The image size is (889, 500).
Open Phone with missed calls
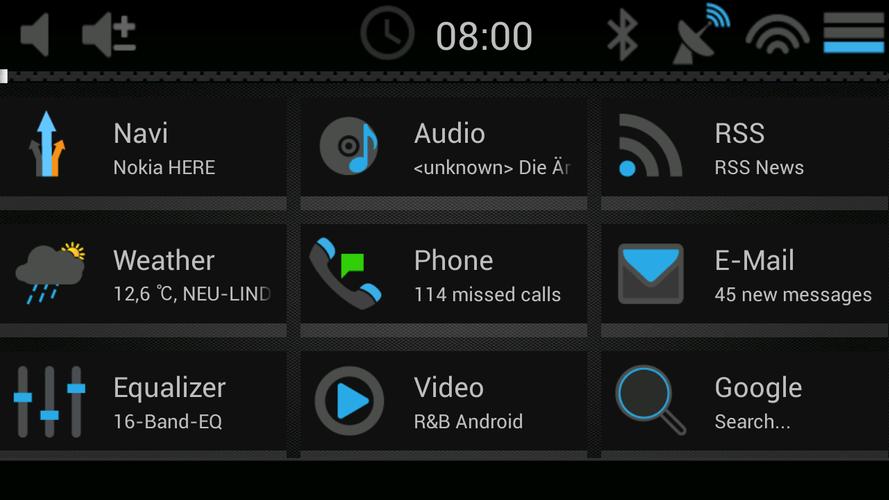click(x=443, y=274)
